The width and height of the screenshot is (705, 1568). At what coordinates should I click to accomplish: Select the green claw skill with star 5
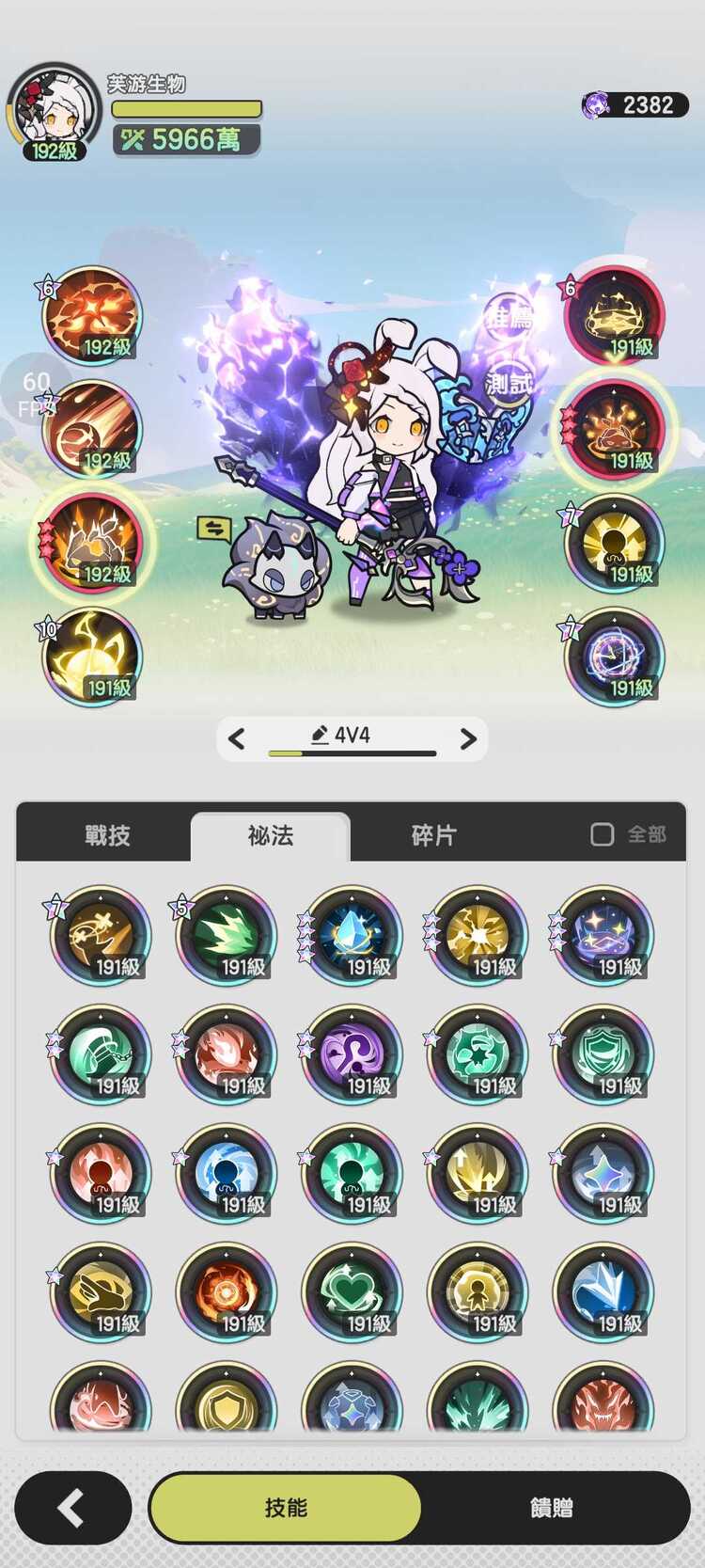click(226, 936)
